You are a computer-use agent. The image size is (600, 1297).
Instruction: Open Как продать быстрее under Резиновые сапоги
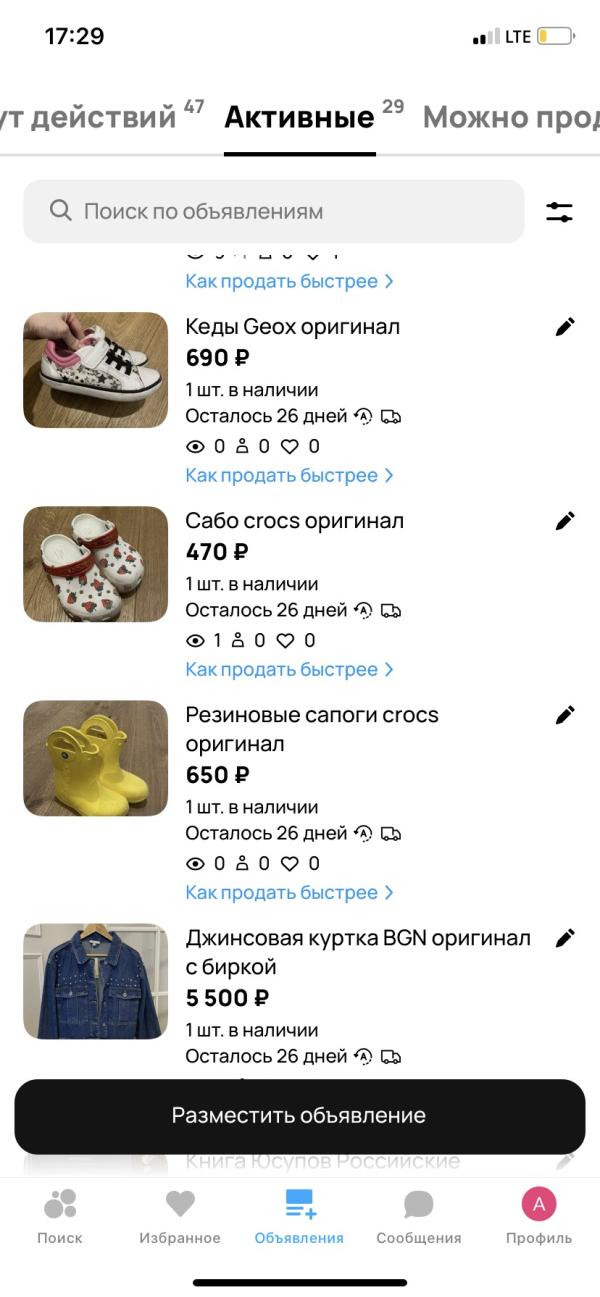pos(289,892)
